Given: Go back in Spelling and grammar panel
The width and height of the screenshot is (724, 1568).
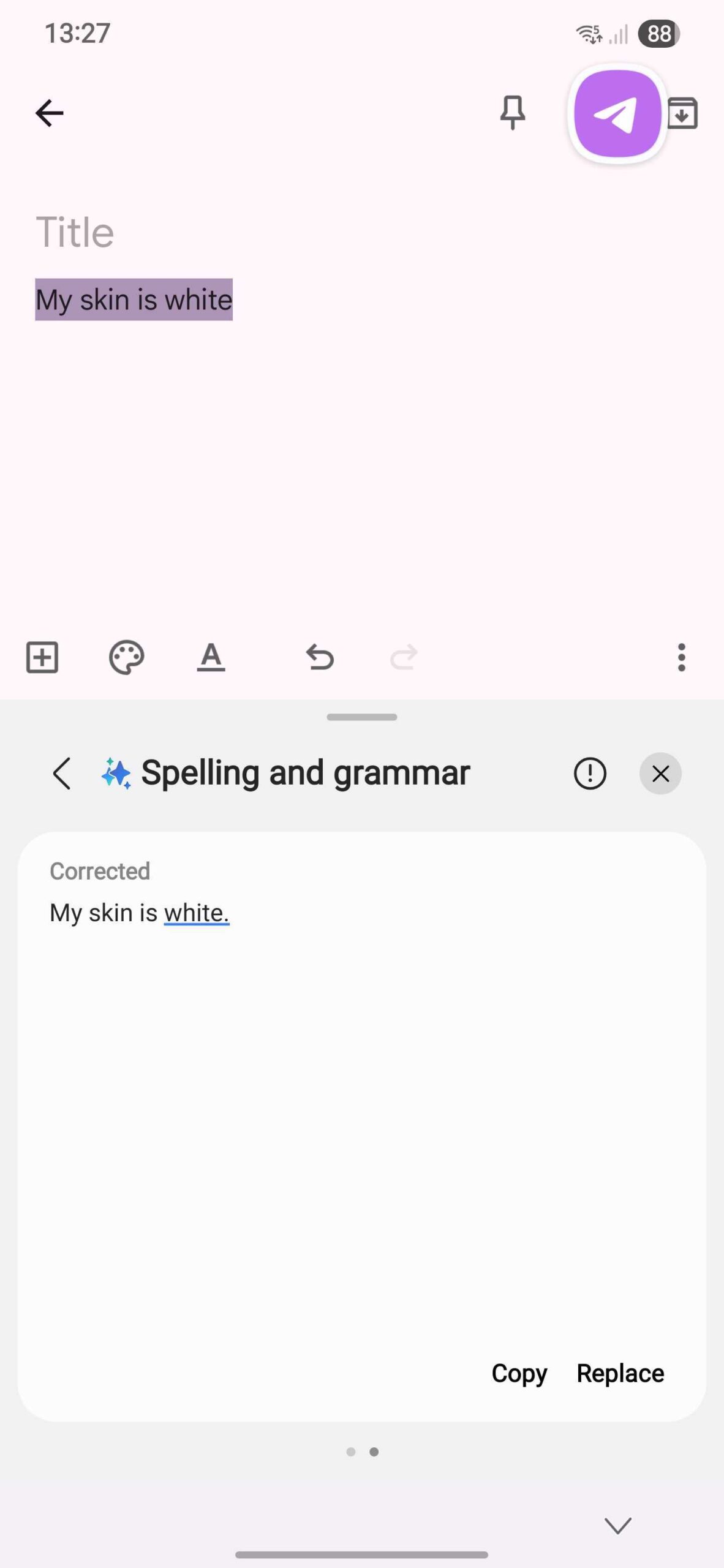Looking at the screenshot, I should click(62, 774).
